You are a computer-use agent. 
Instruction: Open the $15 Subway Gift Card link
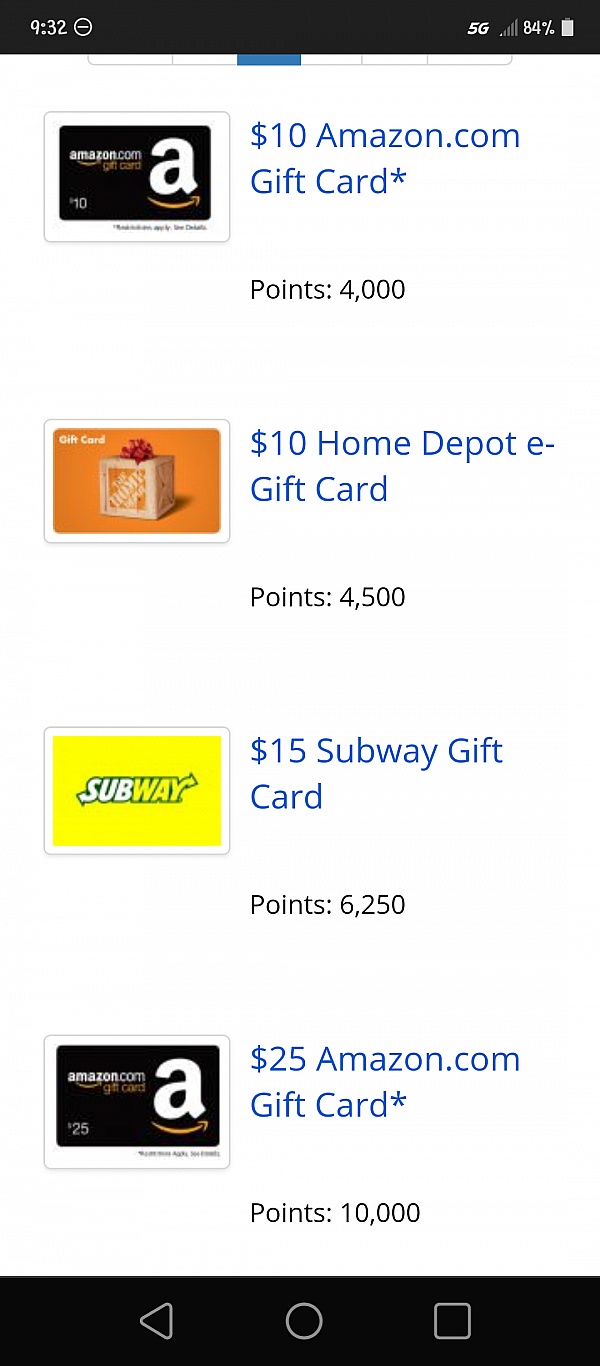tap(376, 773)
